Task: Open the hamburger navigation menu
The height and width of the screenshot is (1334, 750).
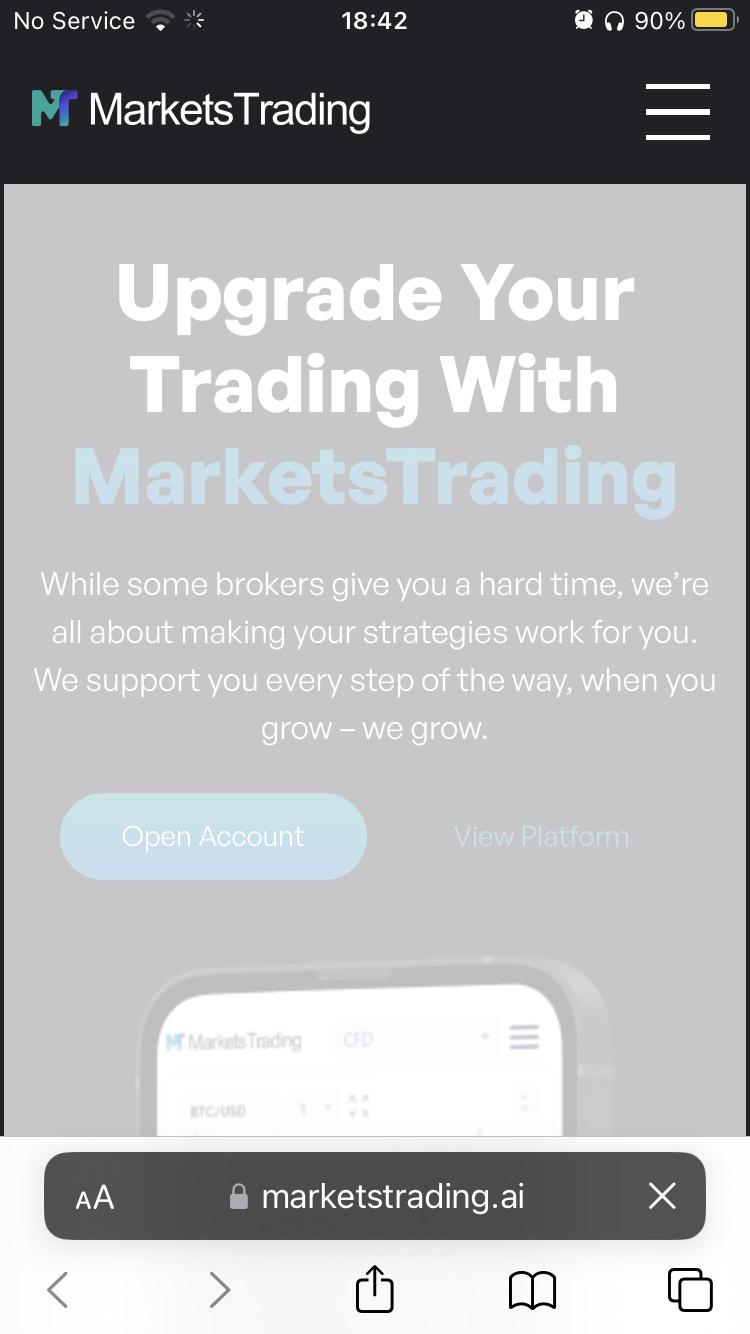Action: tap(677, 111)
